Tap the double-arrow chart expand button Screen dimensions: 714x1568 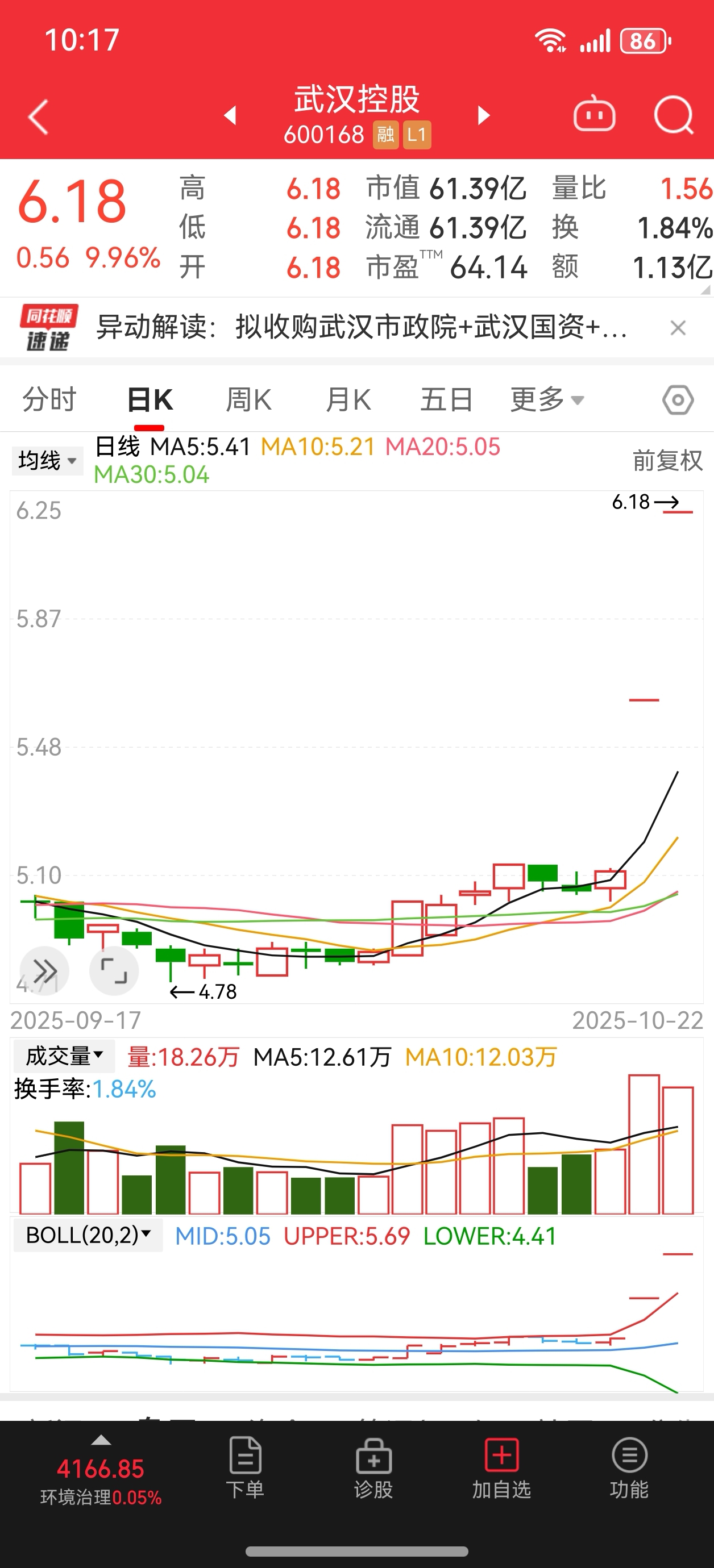pos(44,971)
